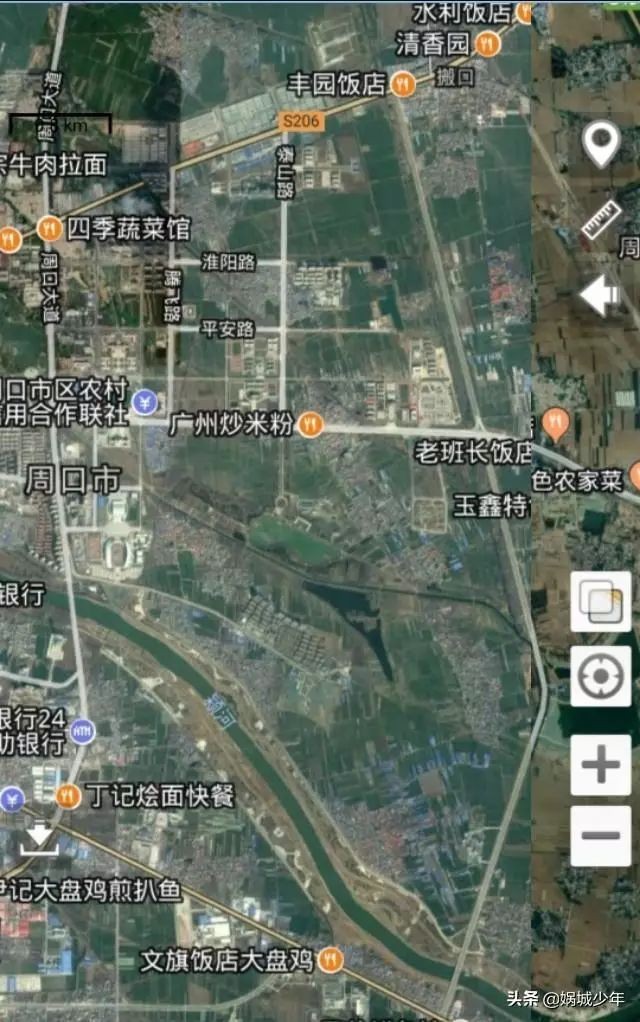Zoom out with the minus button
The height and width of the screenshot is (1022, 640).
(x=601, y=836)
